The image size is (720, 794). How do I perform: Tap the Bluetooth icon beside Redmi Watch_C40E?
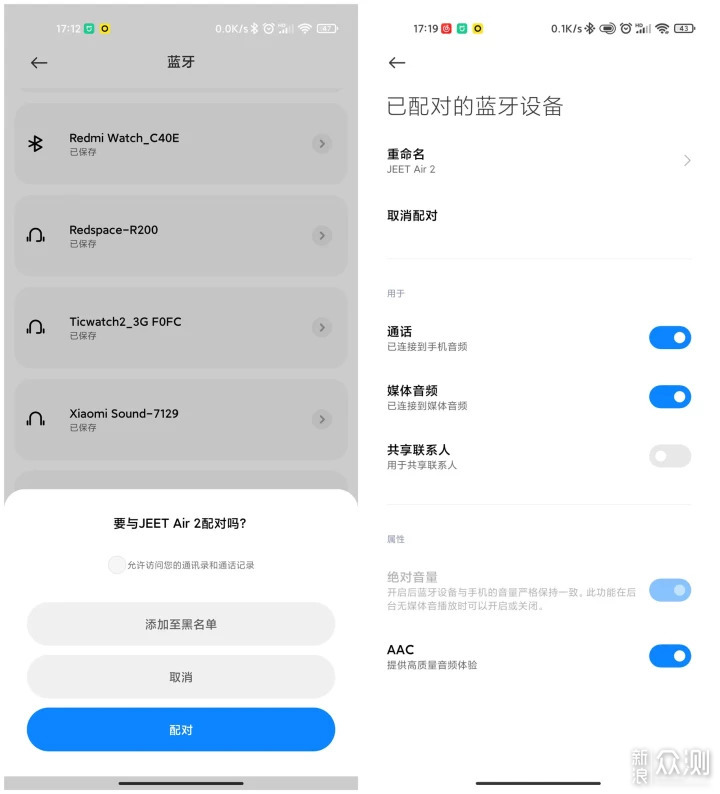[38, 144]
